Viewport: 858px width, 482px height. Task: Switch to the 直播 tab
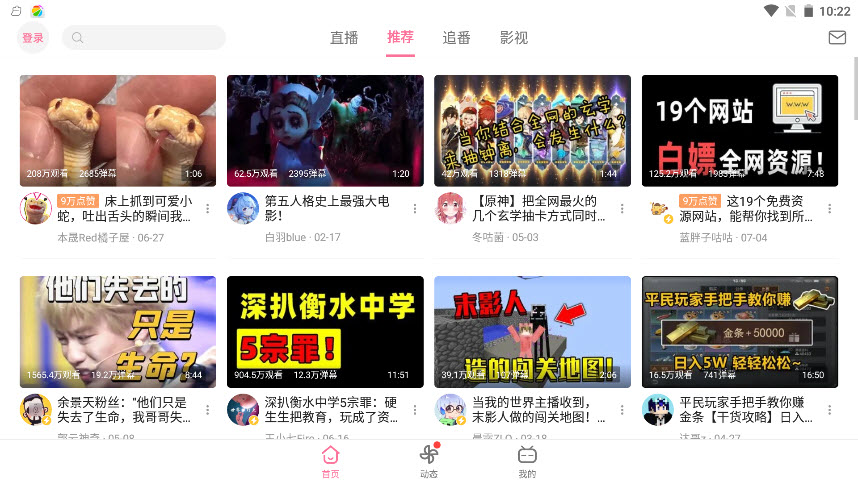344,38
